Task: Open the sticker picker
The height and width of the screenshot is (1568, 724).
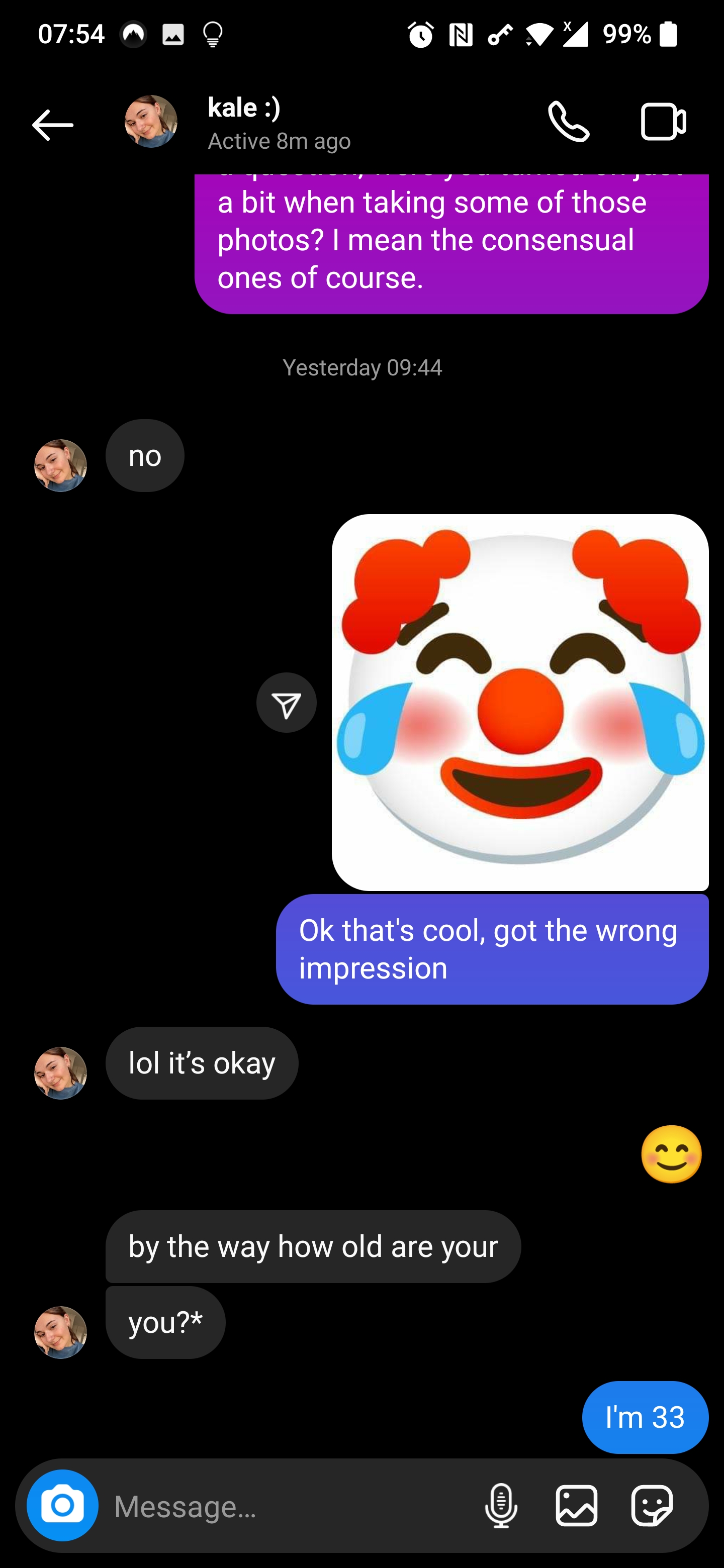Action: click(652, 1505)
